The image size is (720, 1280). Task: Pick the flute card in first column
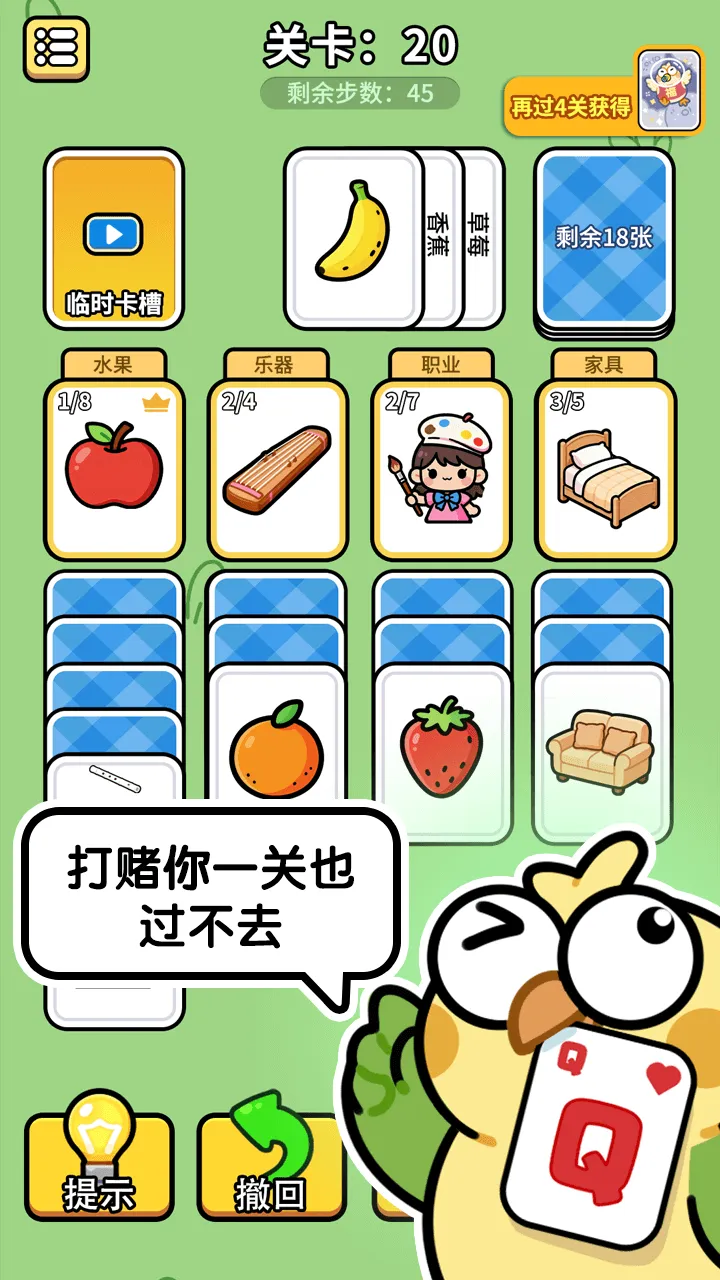[x=113, y=778]
